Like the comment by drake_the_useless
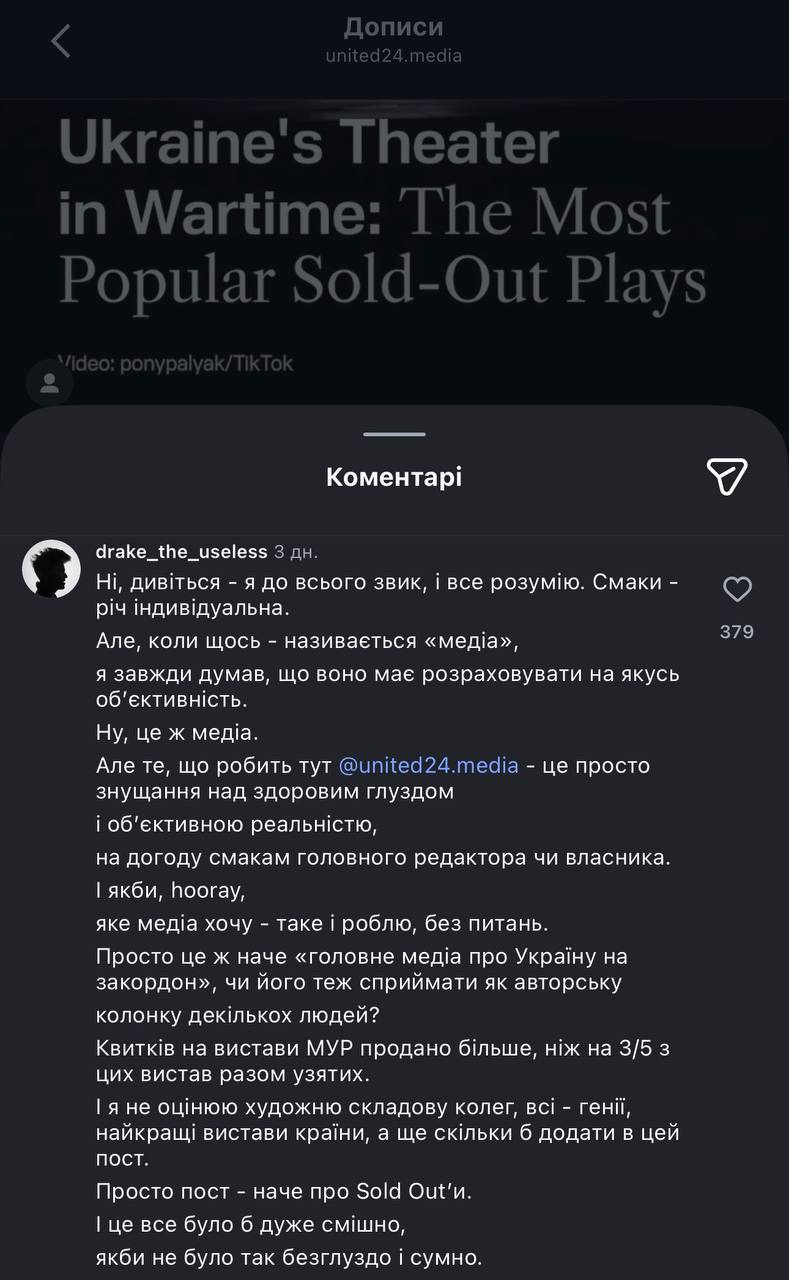789x1280 pixels. click(x=737, y=590)
